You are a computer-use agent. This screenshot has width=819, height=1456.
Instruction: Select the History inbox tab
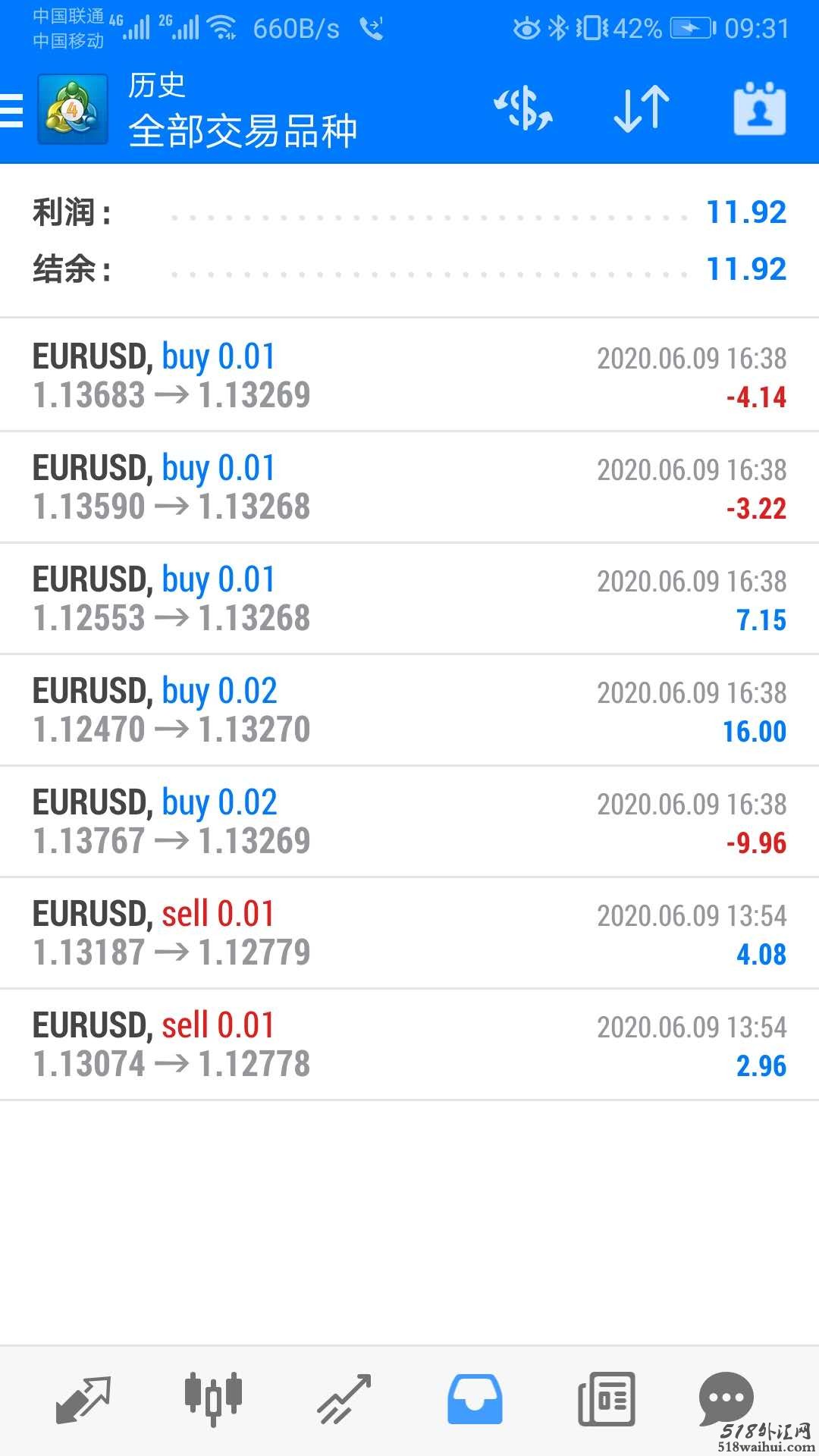pyautogui.click(x=475, y=1399)
